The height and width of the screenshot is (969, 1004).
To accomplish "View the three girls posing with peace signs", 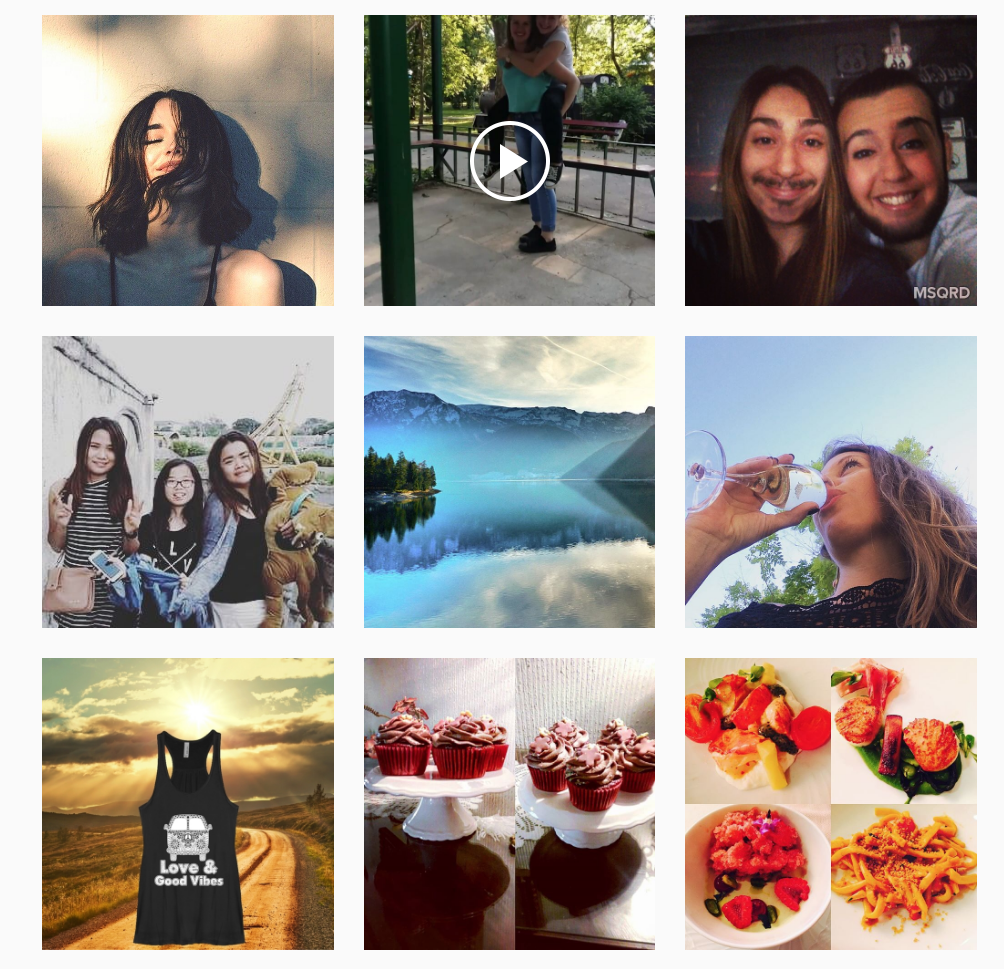I will click(x=187, y=482).
